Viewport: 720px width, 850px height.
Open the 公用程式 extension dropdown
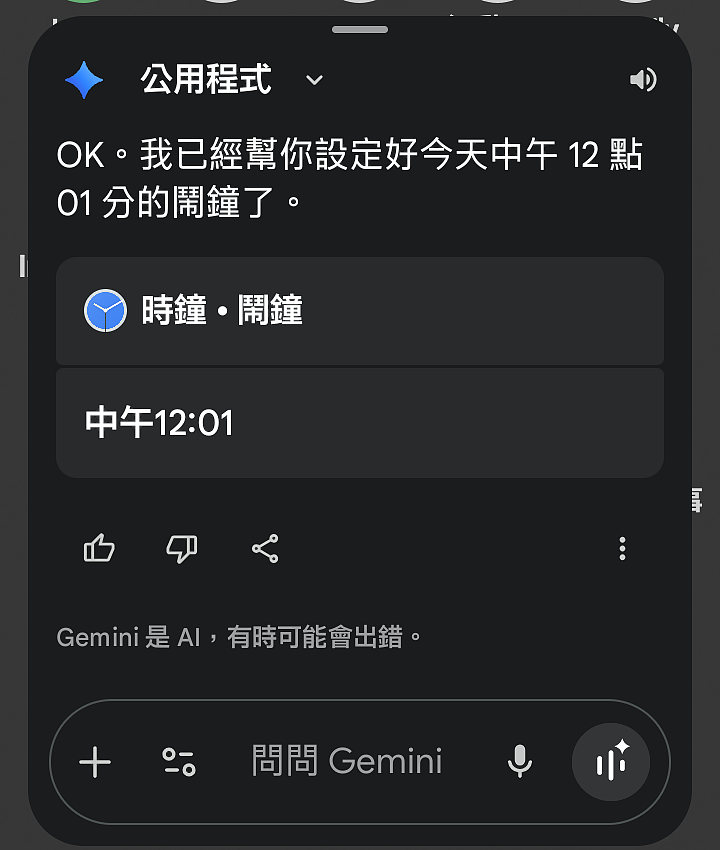pyautogui.click(x=313, y=80)
